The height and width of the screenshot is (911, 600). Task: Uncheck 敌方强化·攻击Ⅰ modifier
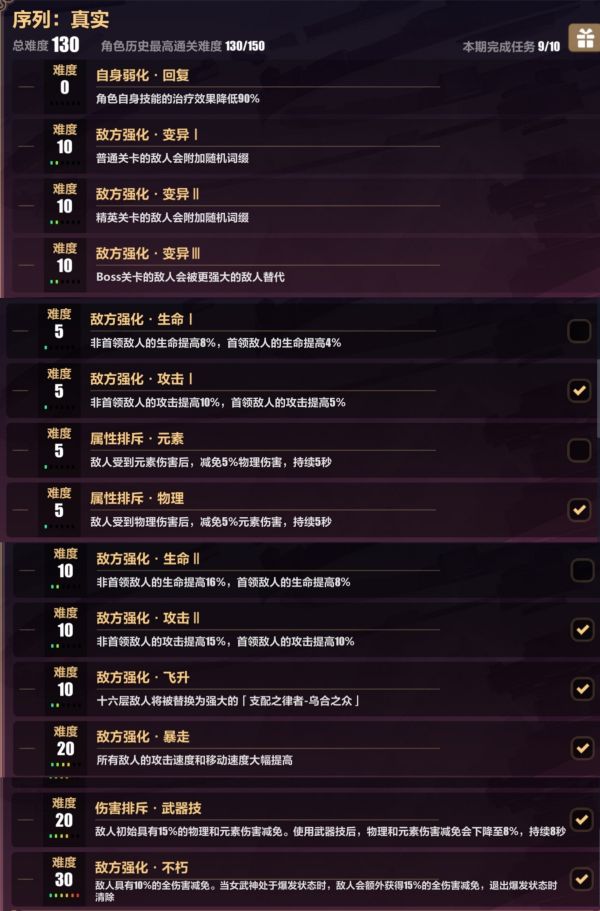click(x=579, y=390)
